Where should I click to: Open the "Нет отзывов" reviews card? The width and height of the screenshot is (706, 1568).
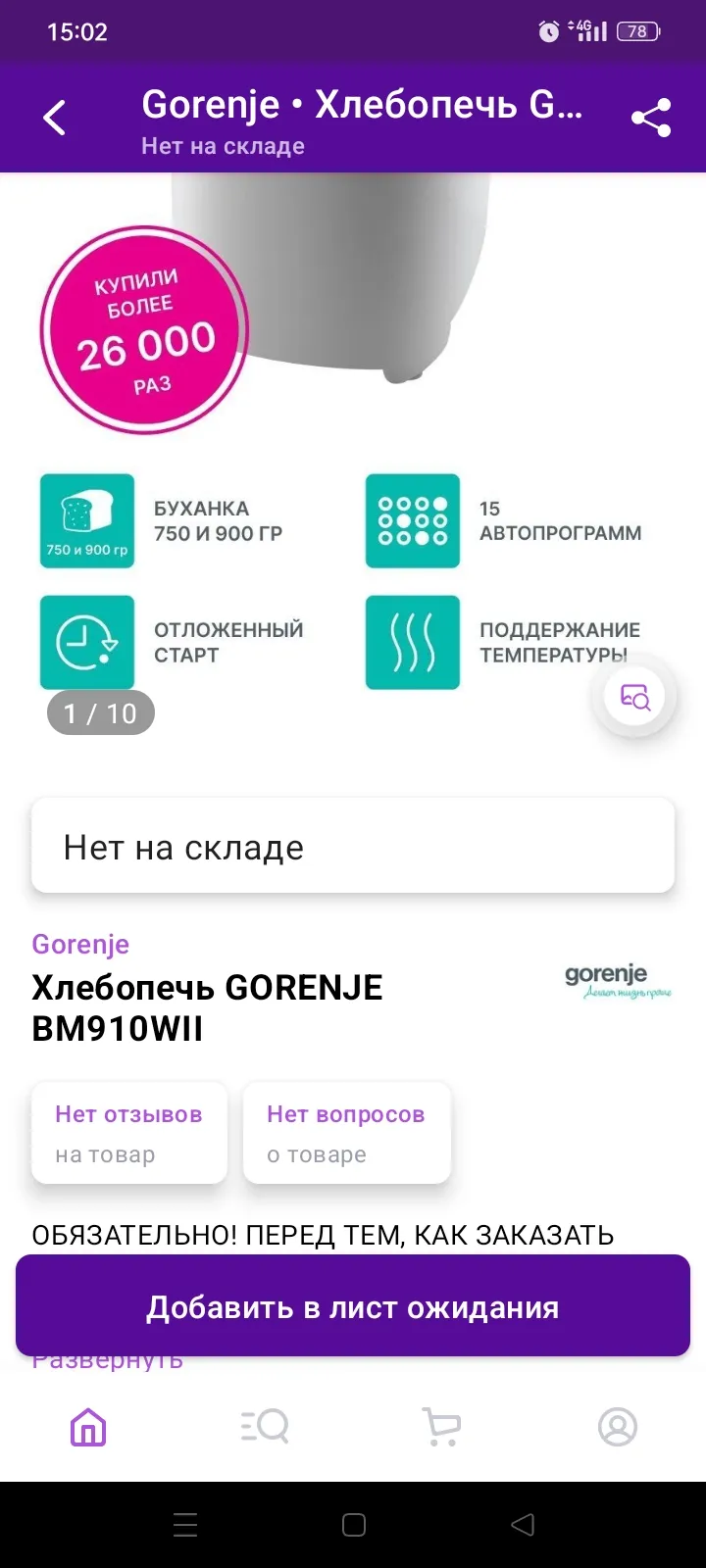pos(129,1133)
